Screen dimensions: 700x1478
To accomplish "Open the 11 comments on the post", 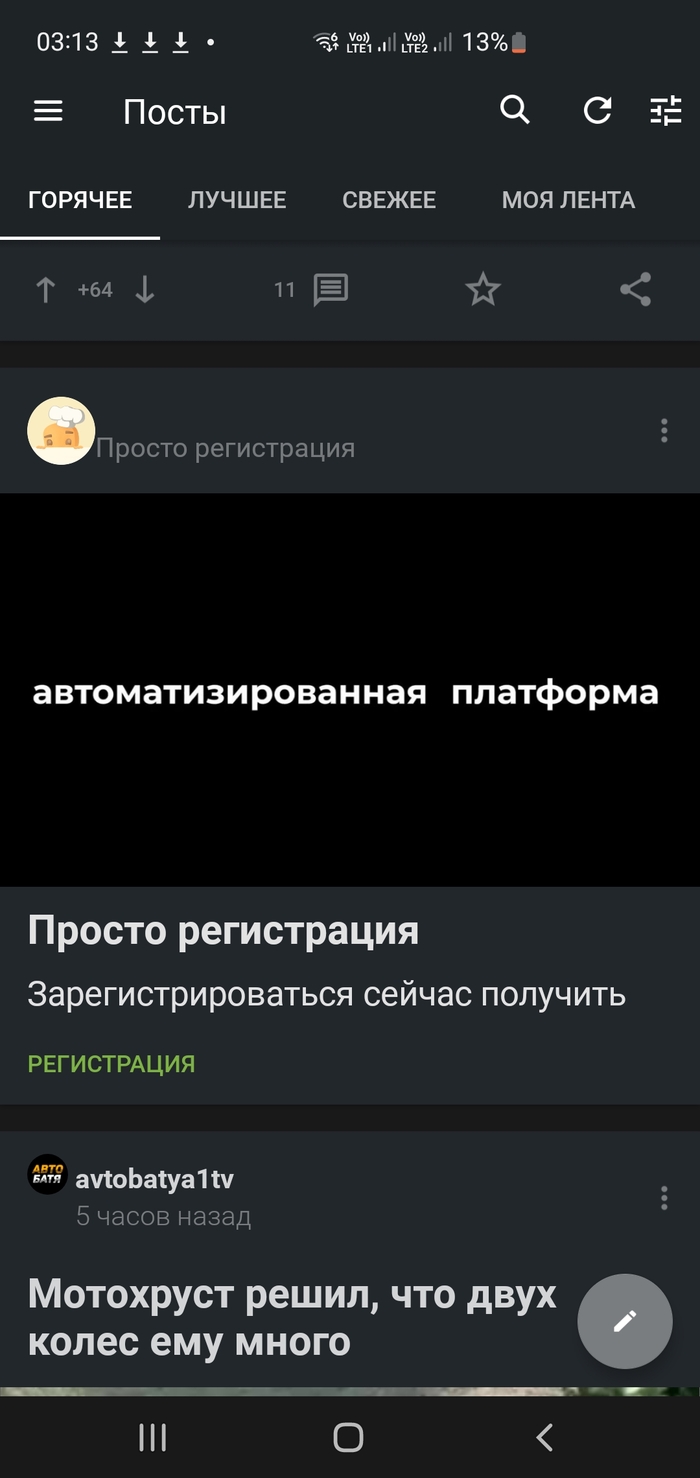I will [328, 290].
